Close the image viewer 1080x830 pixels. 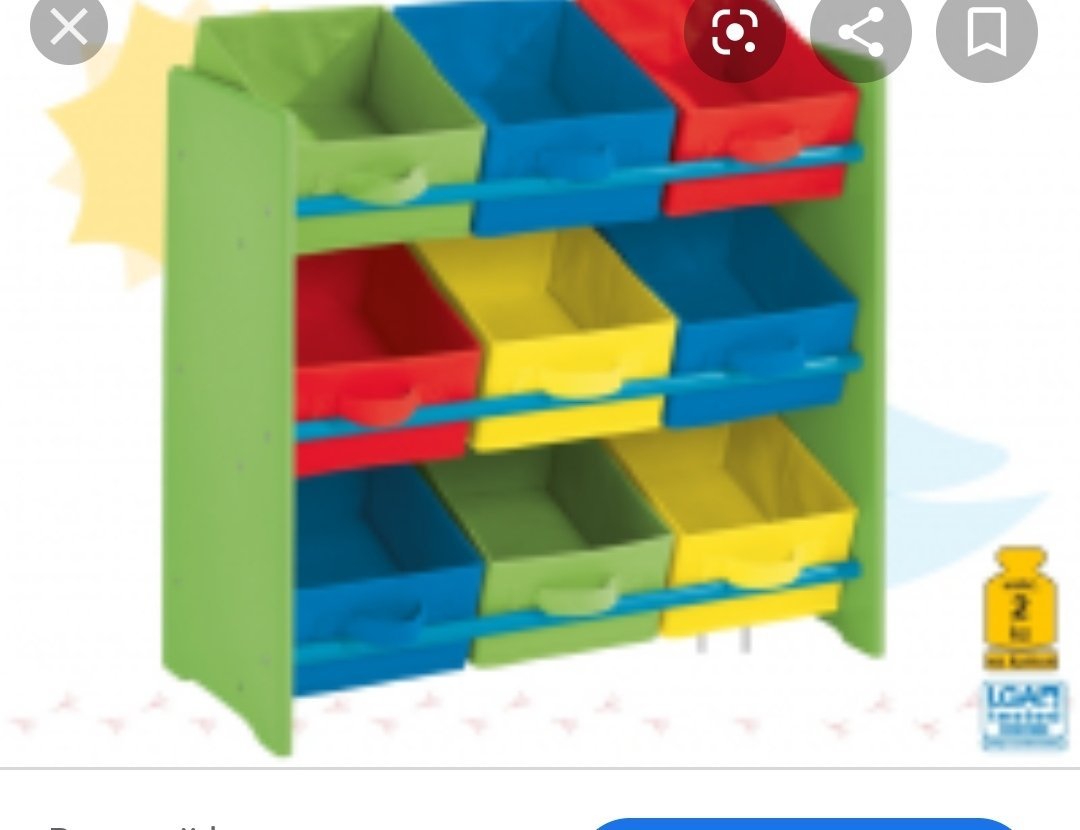click(x=68, y=29)
